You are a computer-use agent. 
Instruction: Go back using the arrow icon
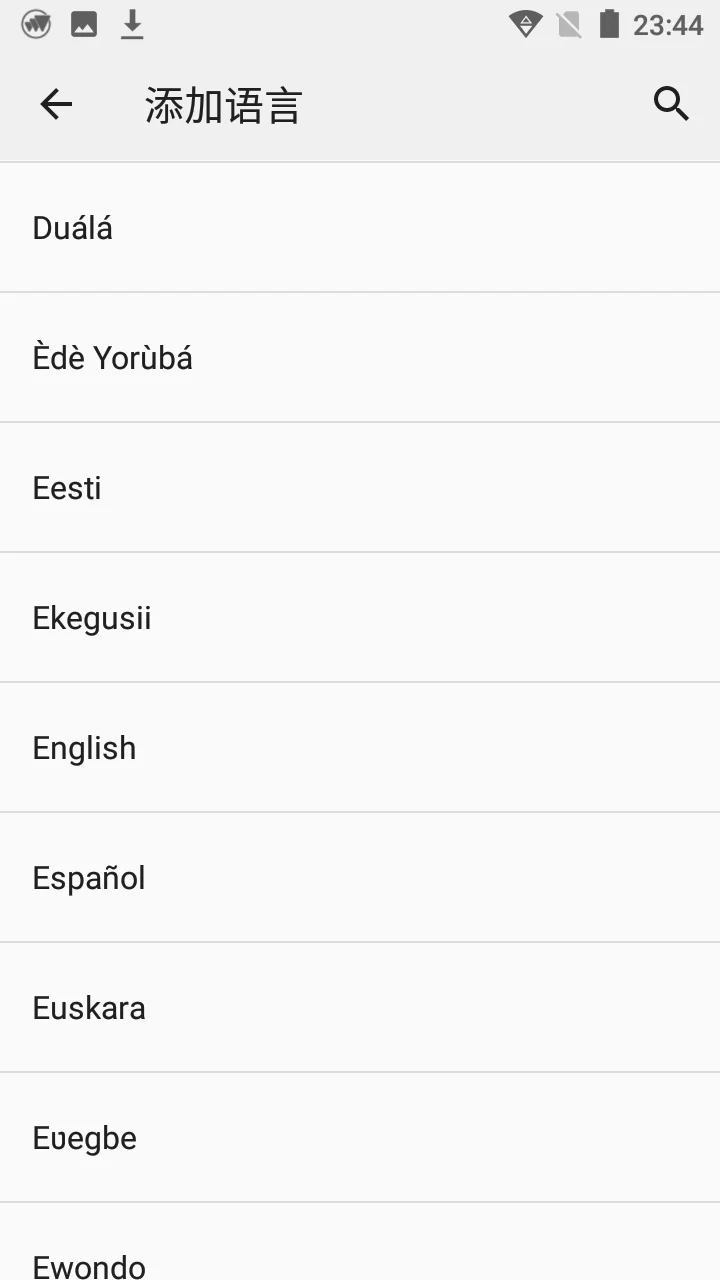point(56,104)
